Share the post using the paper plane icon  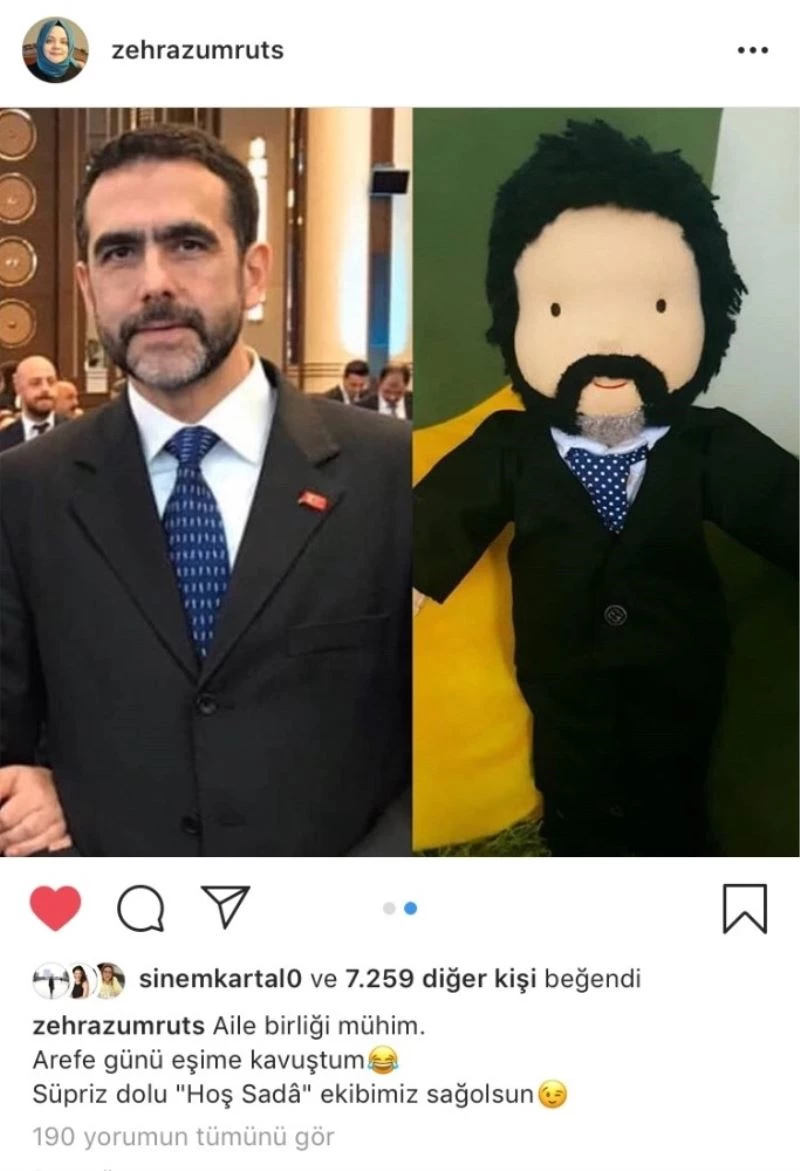(228, 907)
